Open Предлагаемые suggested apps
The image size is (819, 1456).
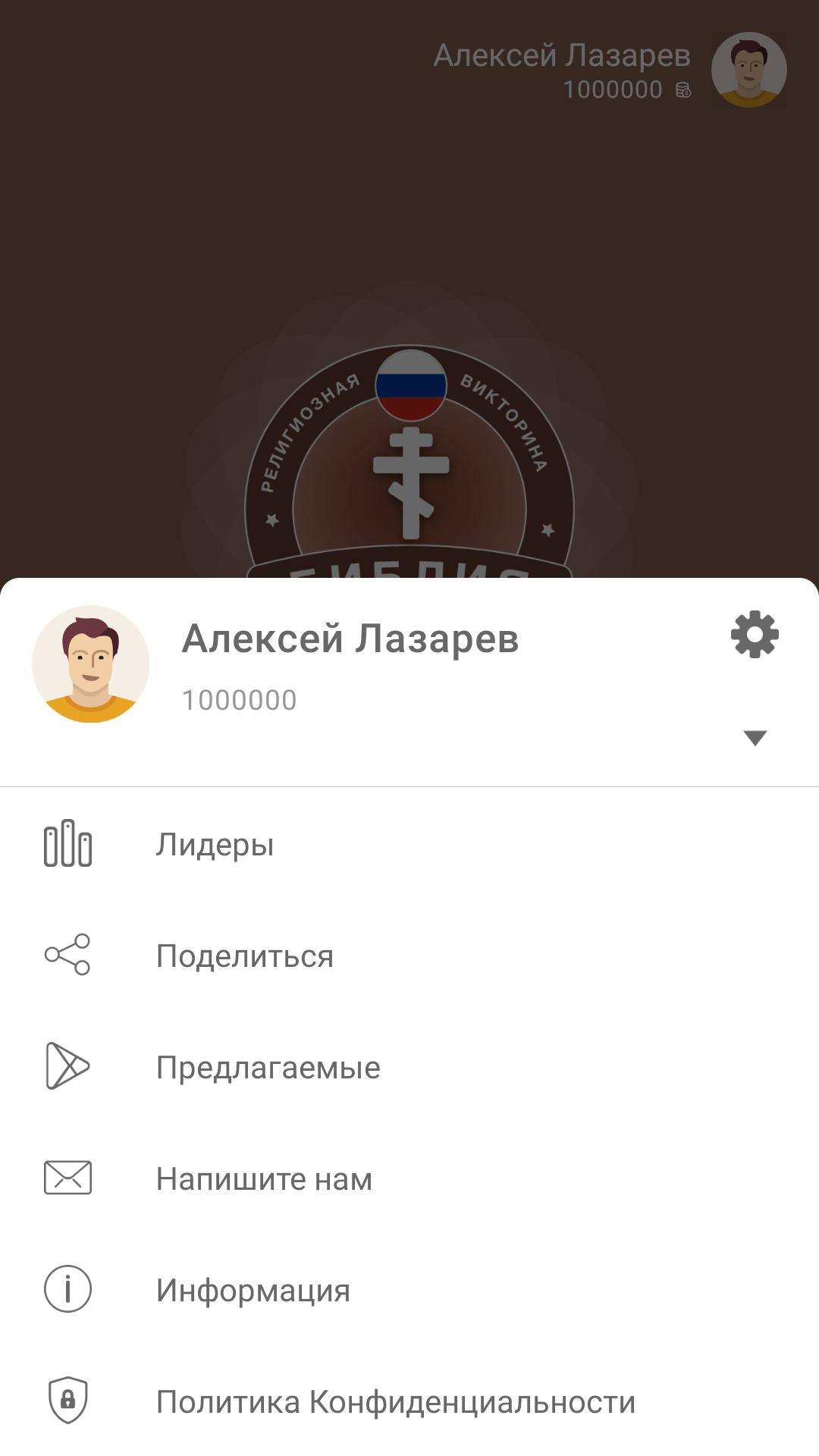coord(409,1067)
